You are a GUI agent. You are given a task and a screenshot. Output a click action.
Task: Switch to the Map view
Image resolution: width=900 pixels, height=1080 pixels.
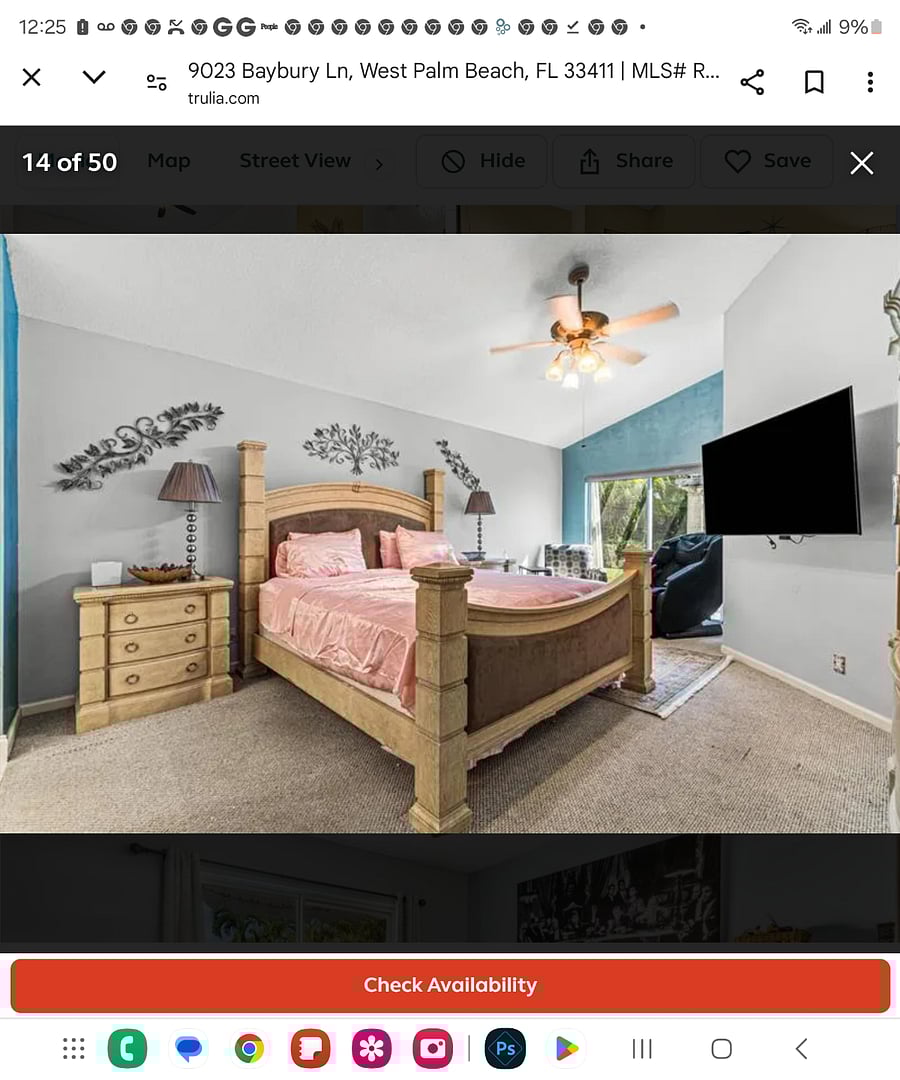point(168,161)
